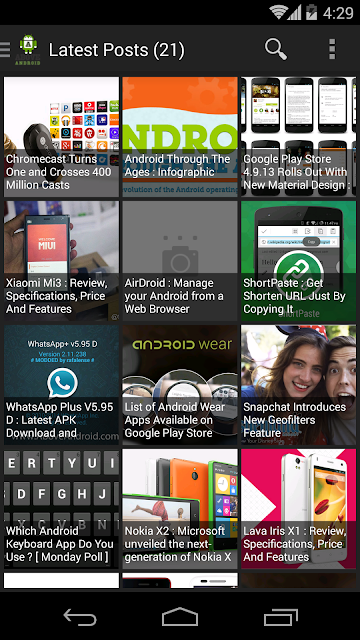The width and height of the screenshot is (360, 640).
Task: Open the Android Keyboard Monday Poll post
Action: (x=61, y=509)
